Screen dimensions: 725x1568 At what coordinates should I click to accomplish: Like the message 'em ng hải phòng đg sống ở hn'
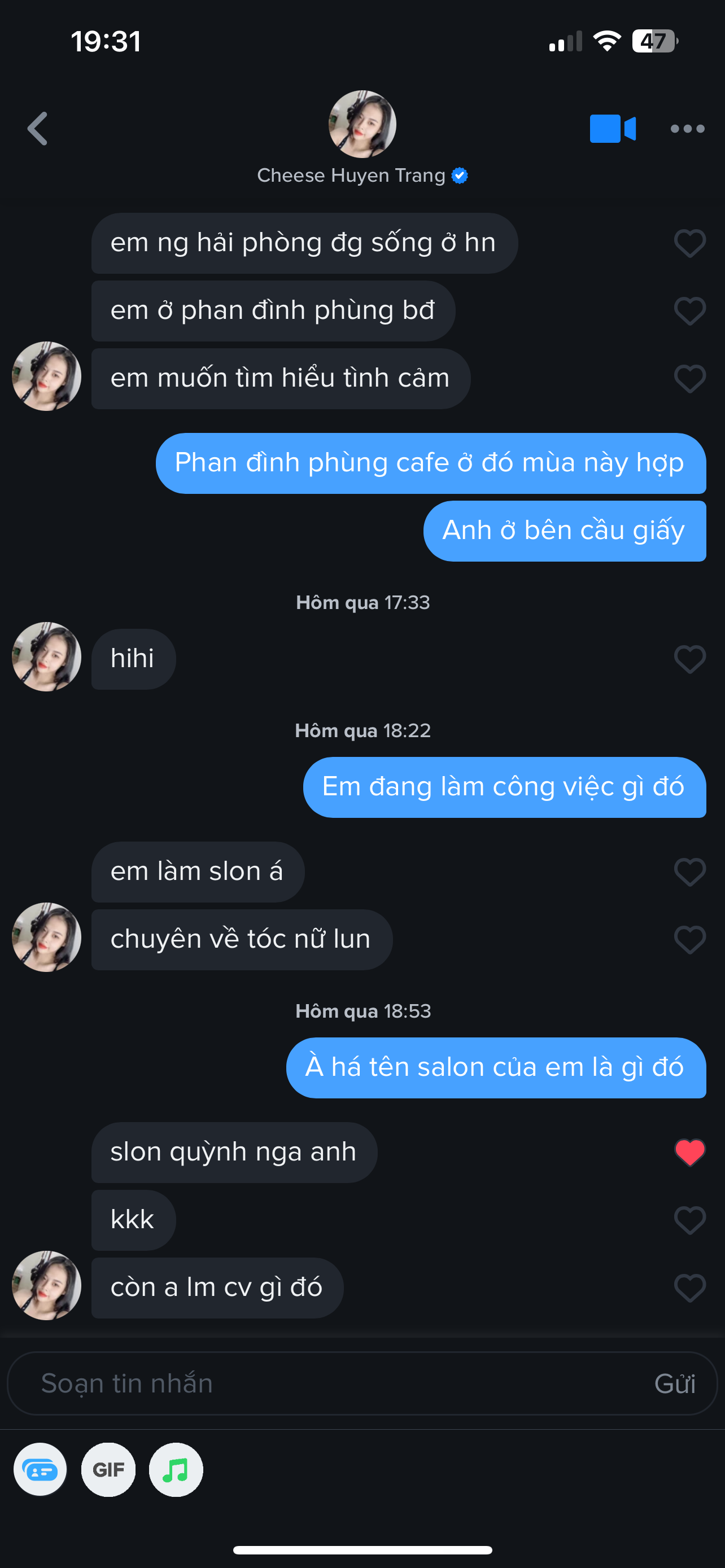tap(689, 243)
